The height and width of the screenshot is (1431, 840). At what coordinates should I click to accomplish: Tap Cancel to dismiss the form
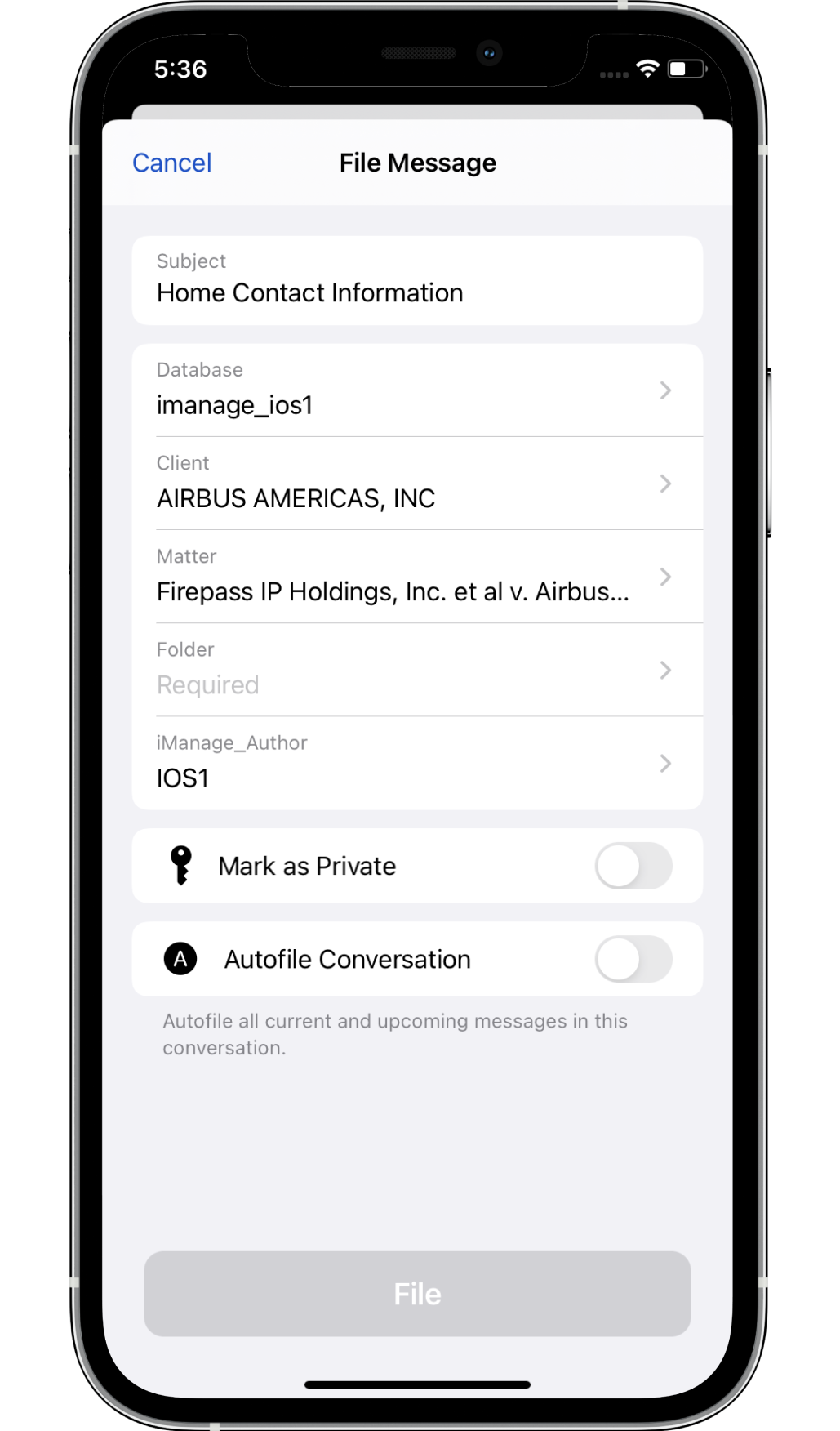(171, 163)
